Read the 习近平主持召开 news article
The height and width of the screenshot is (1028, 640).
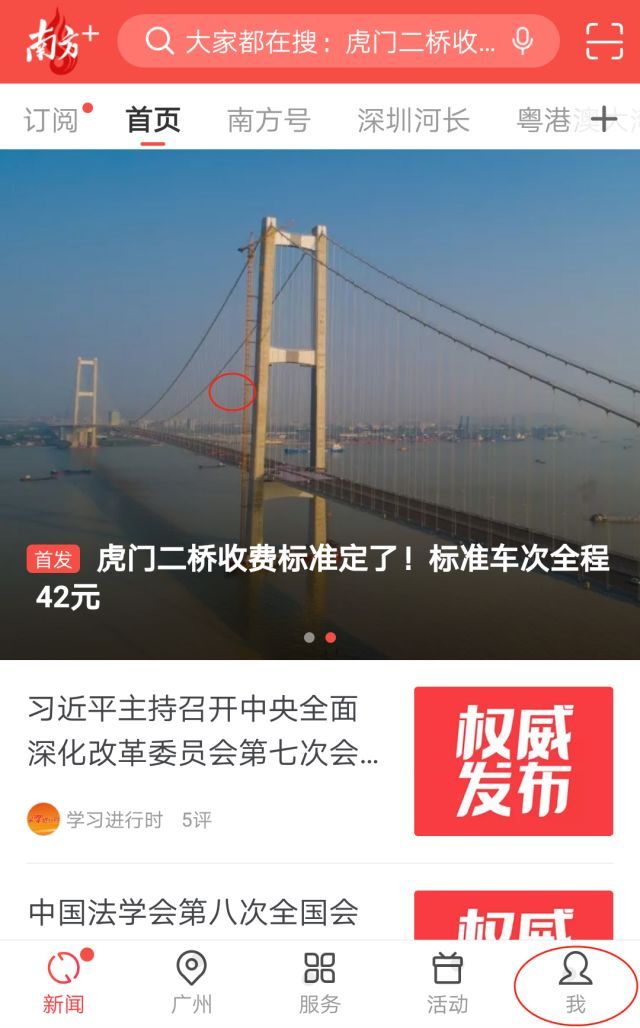[x=203, y=731]
